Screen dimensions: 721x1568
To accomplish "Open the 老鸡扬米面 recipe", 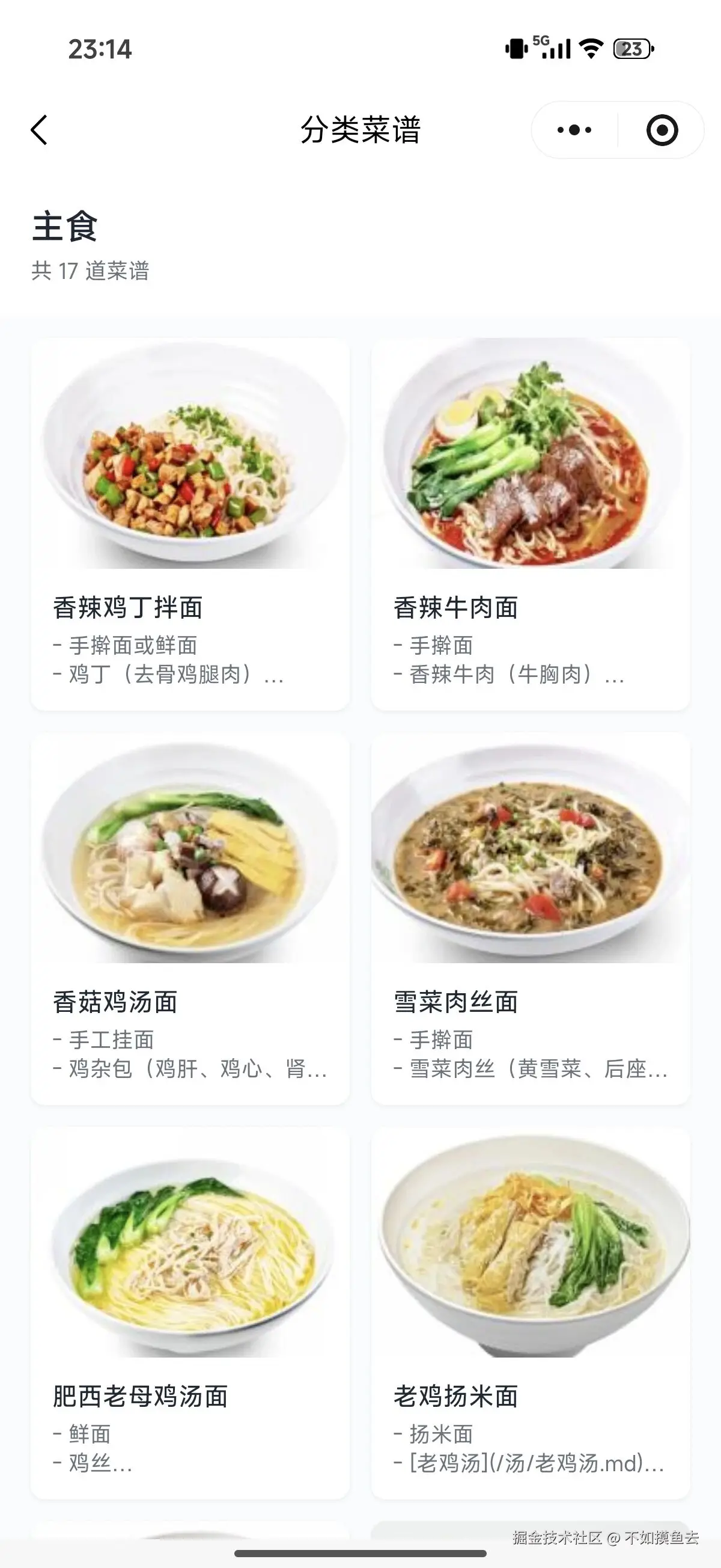I will pos(531,1312).
